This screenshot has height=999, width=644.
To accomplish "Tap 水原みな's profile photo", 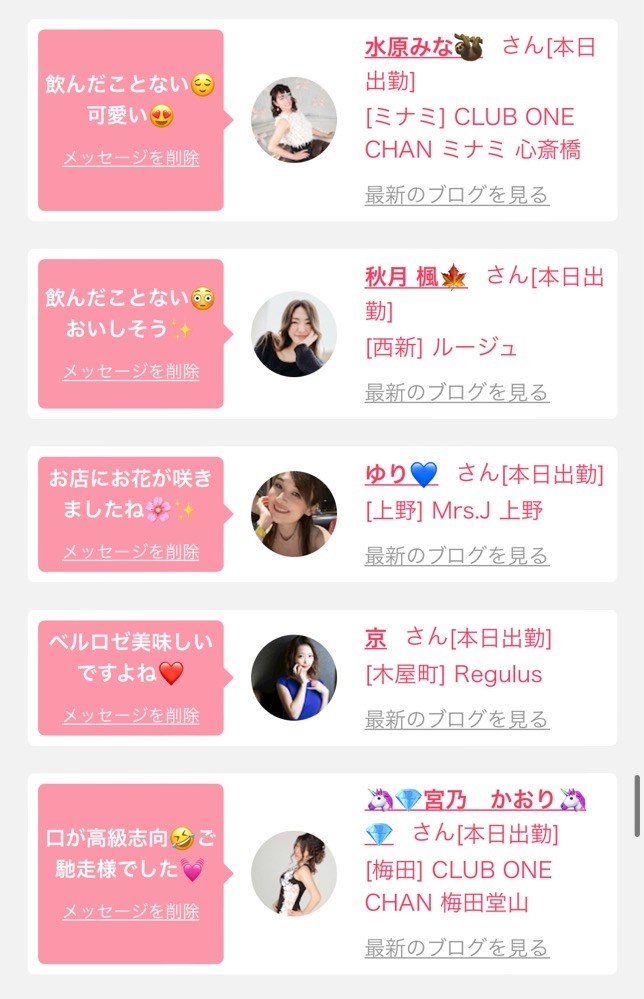I will [x=294, y=120].
